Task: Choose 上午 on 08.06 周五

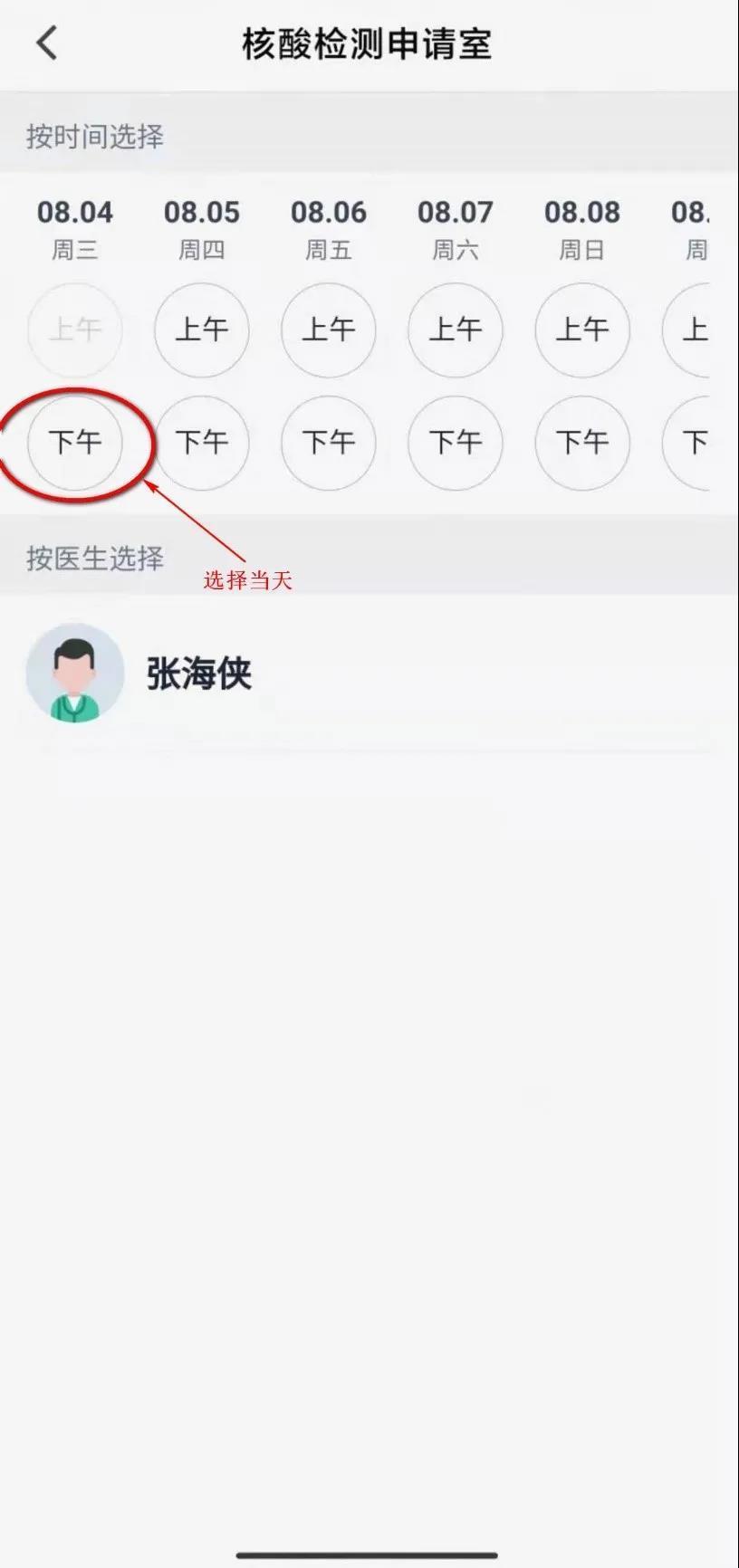Action: tap(328, 330)
